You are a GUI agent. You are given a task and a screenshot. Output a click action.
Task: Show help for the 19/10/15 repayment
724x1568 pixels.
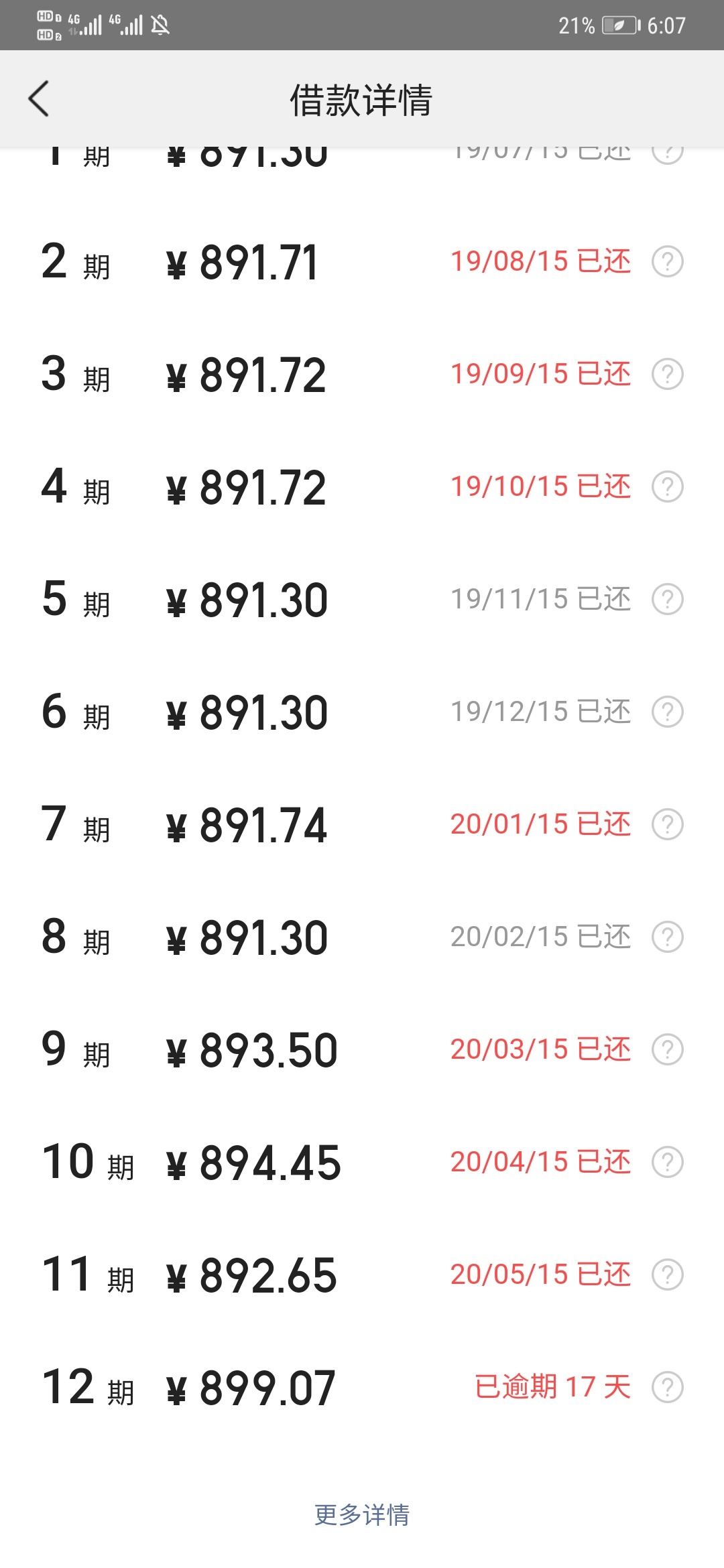668,486
